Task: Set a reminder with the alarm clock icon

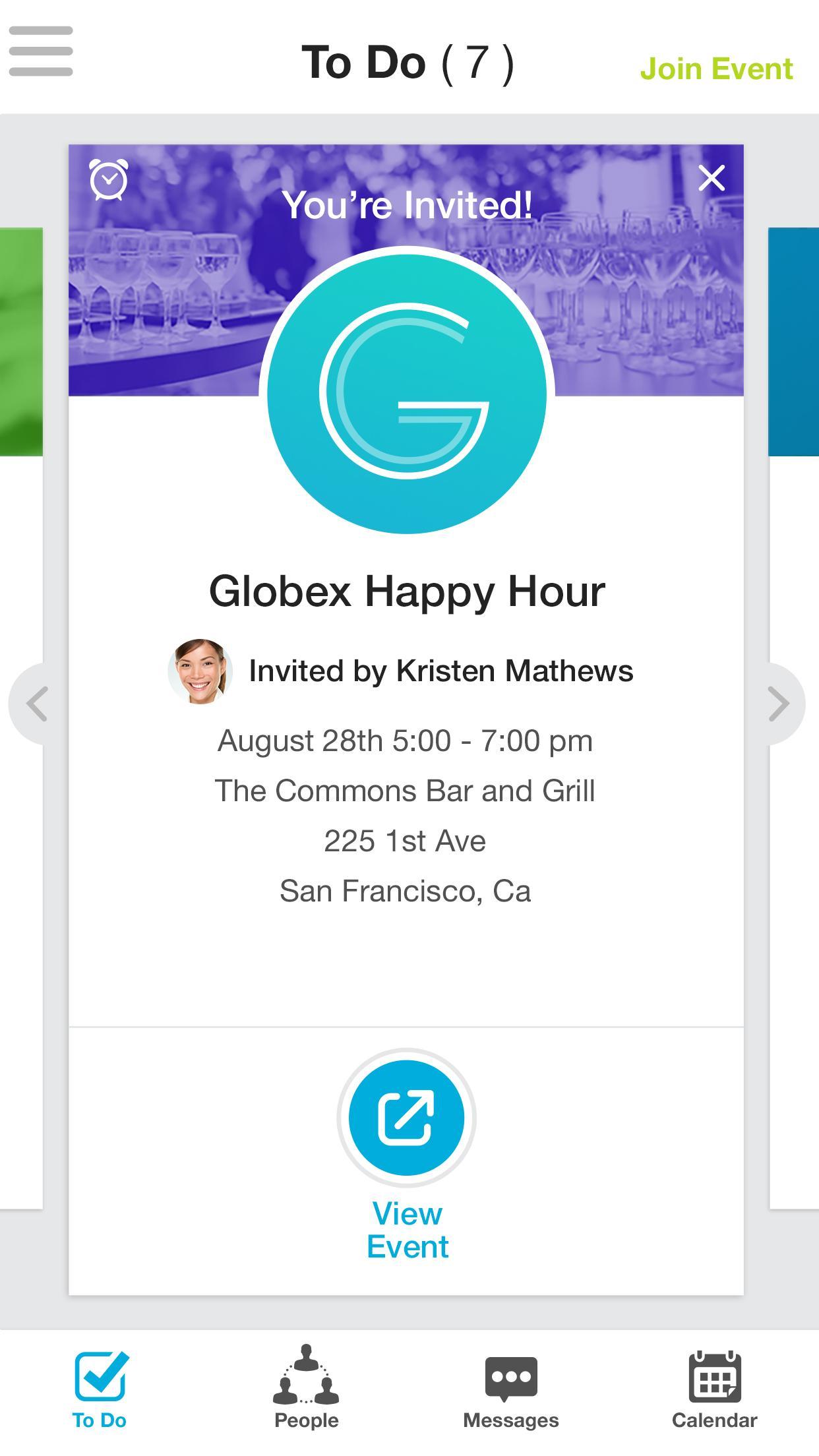Action: (109, 179)
